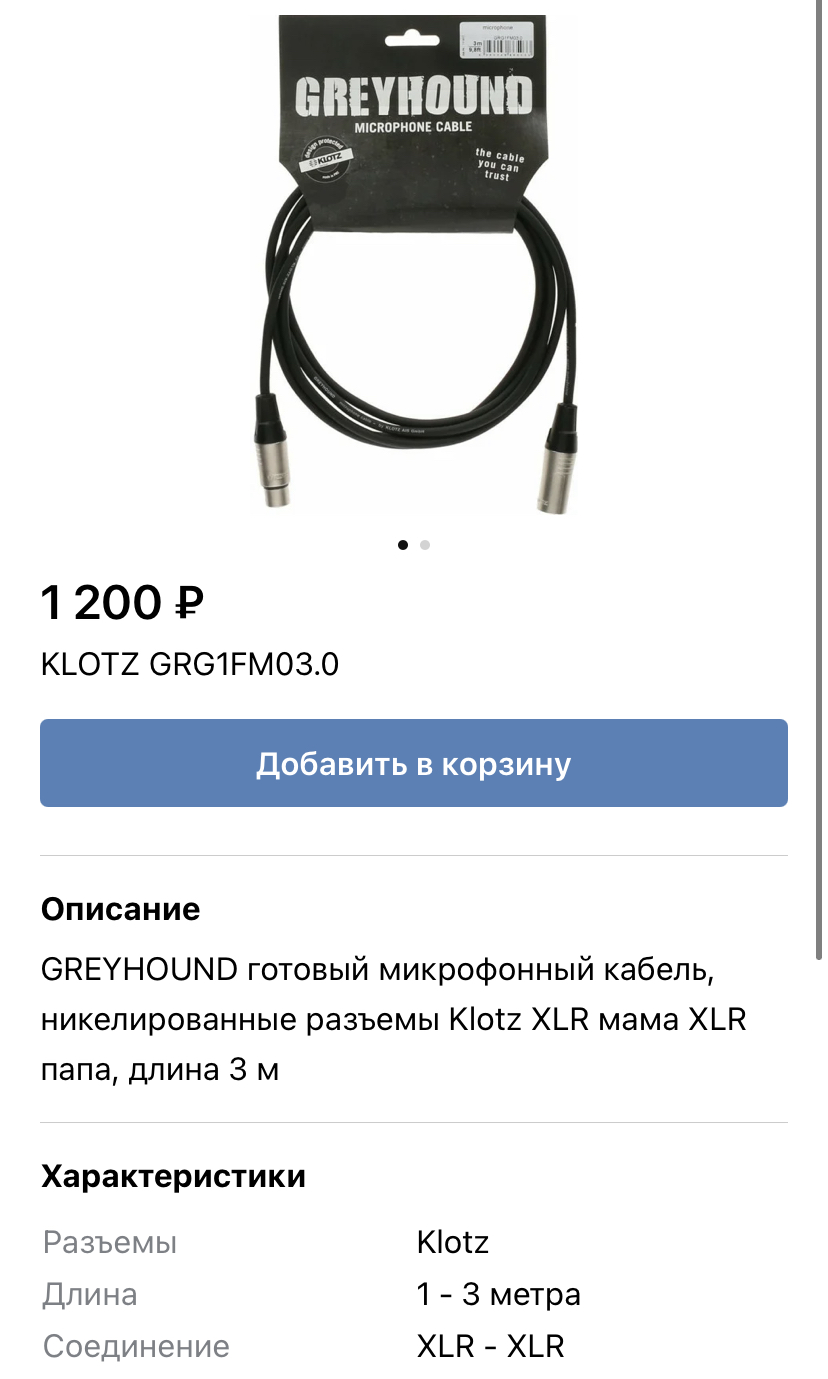The image size is (828, 1379).
Task: Add the KLOTZ cable to the cart
Action: (x=413, y=763)
